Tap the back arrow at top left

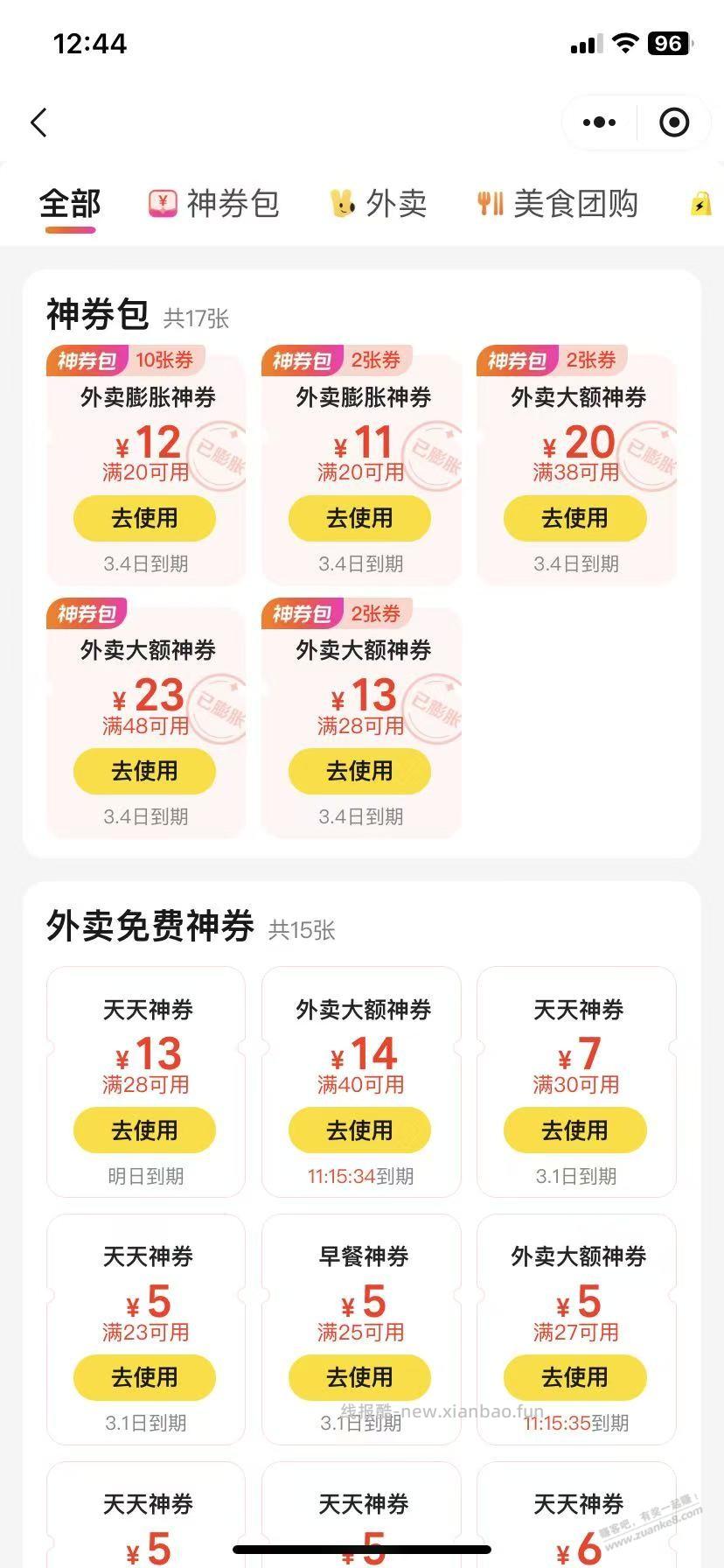38,122
